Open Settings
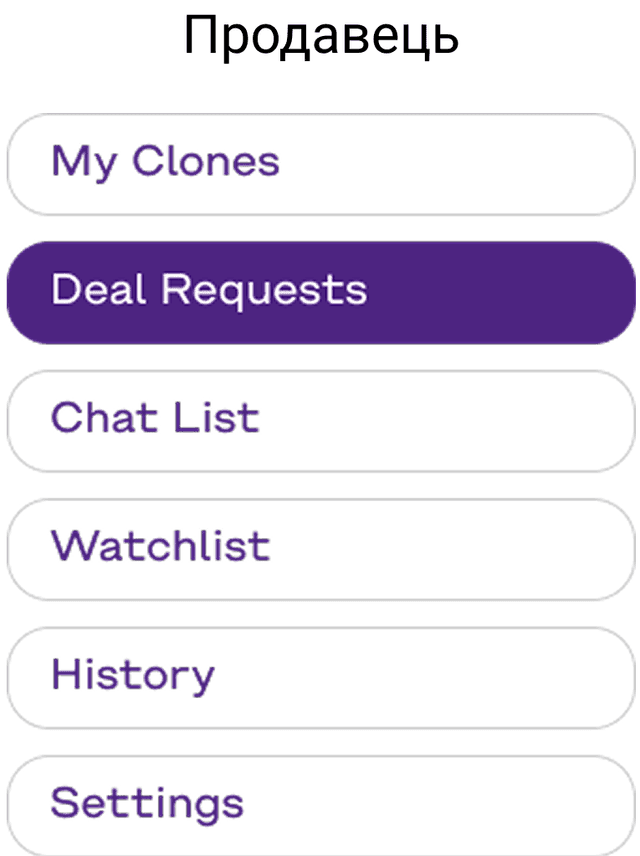This screenshot has height=856, width=640. [x=320, y=803]
